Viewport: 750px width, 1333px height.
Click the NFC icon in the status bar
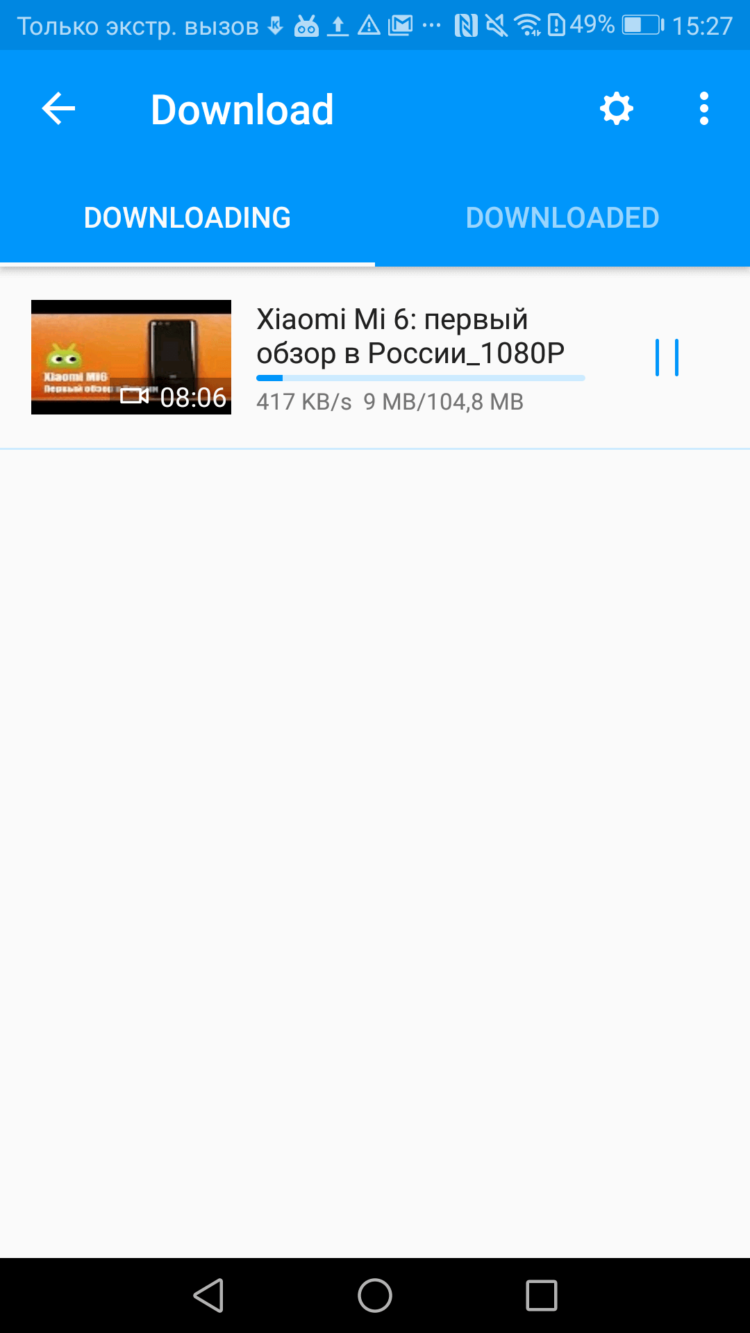(x=463, y=24)
